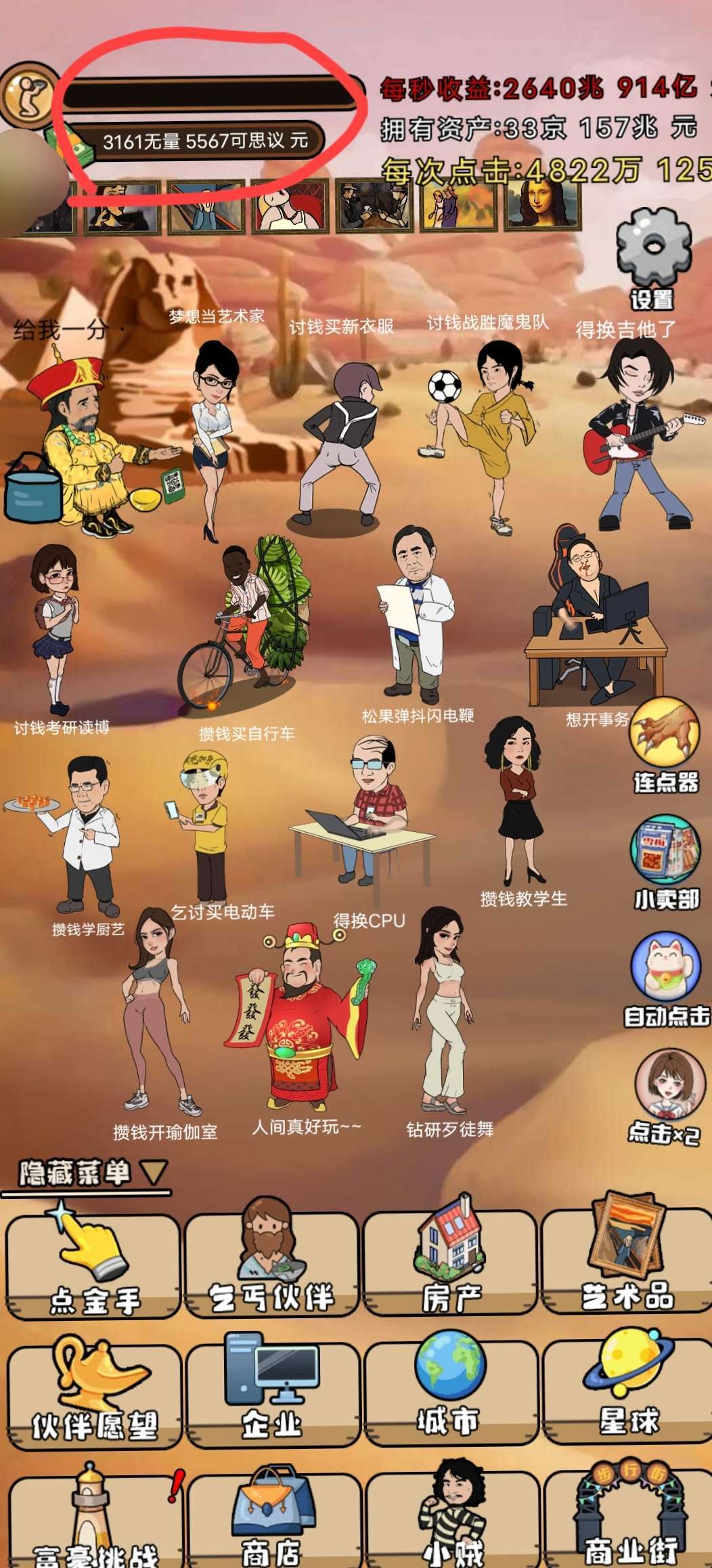The height and width of the screenshot is (1568, 712).
Task: Open 乞丐伙伴 partners menu
Action: pyautogui.click(x=271, y=1265)
